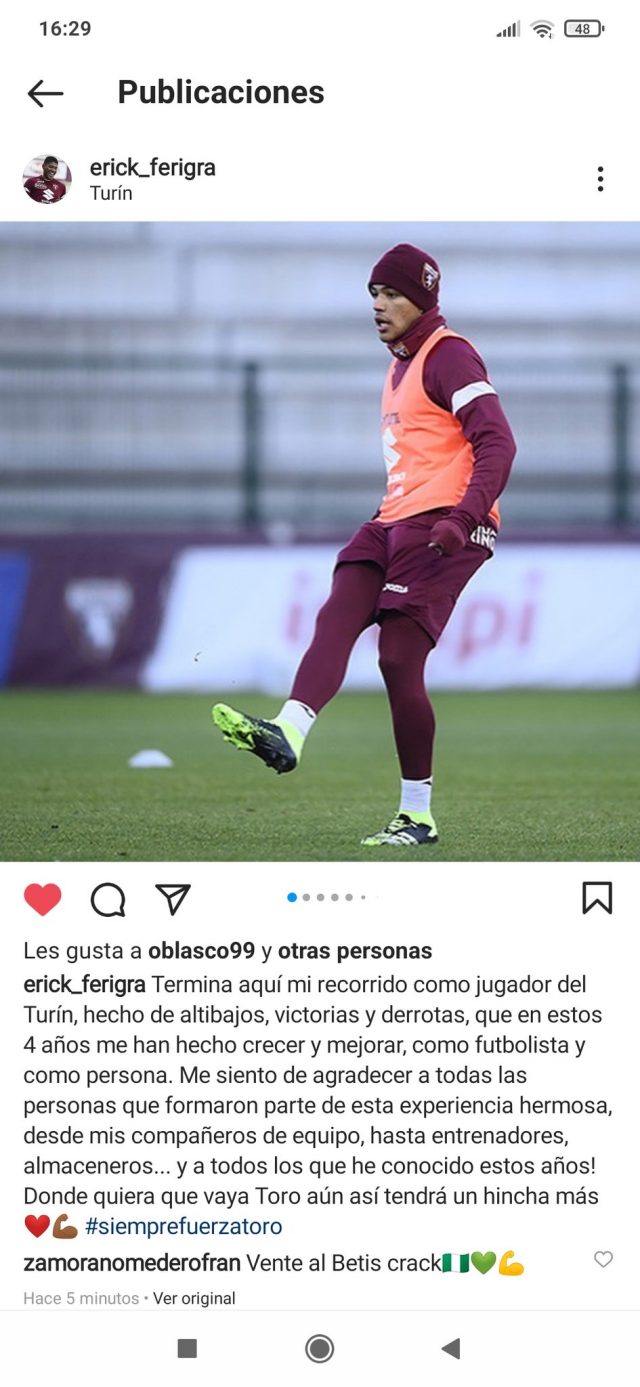Open the post's three-dot options menu

600,179
